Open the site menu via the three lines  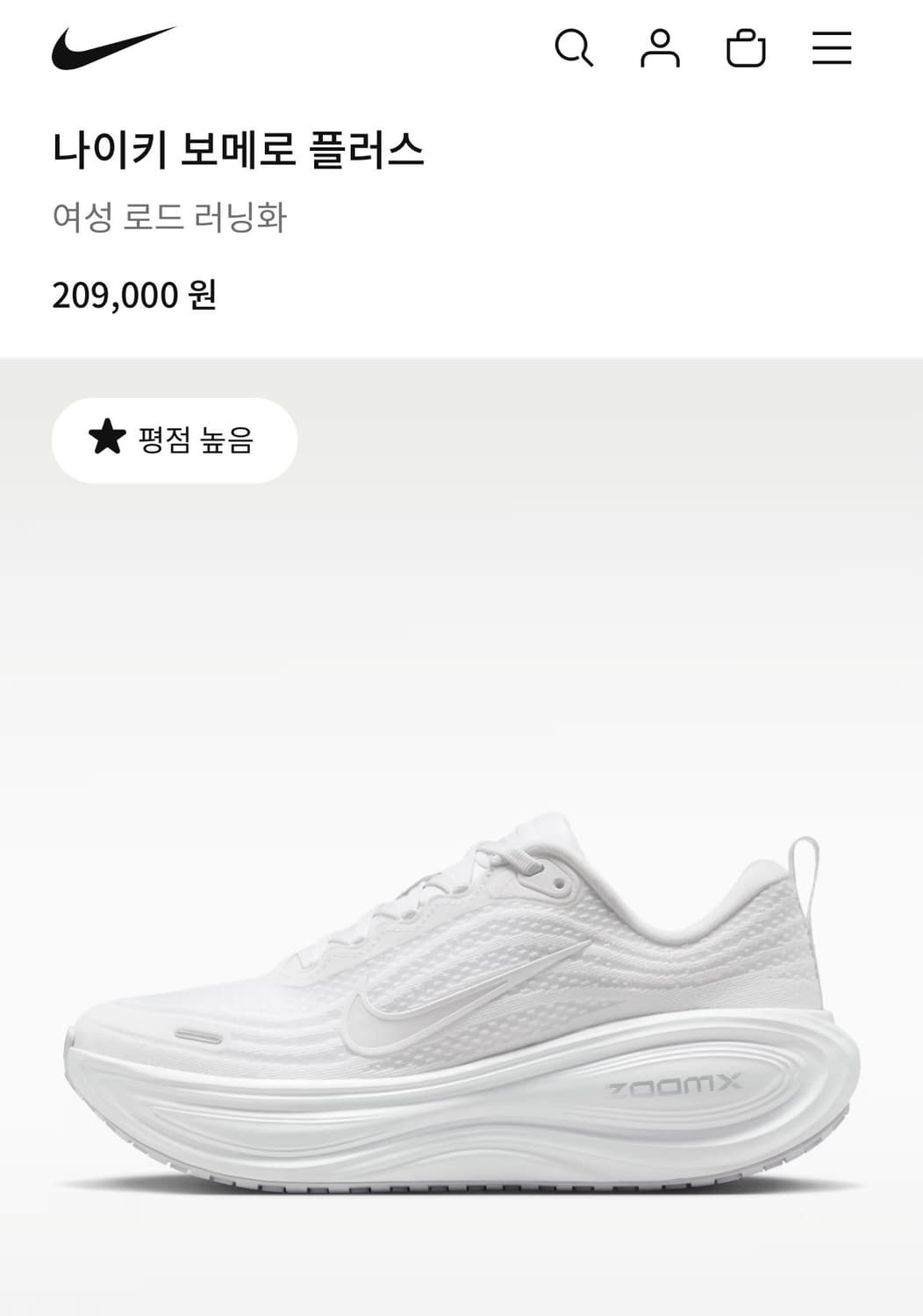pos(832,50)
